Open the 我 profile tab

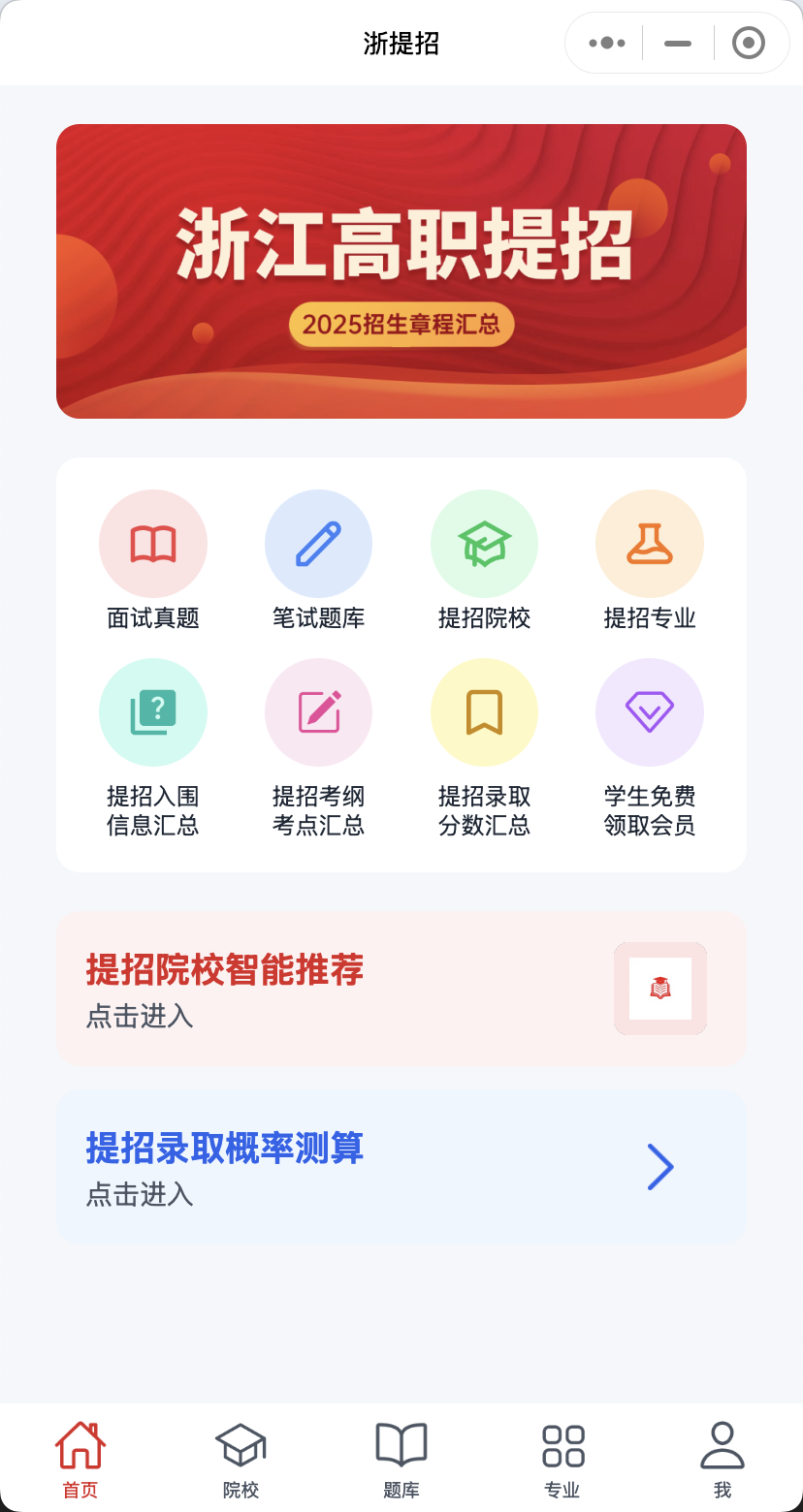[x=723, y=1461]
